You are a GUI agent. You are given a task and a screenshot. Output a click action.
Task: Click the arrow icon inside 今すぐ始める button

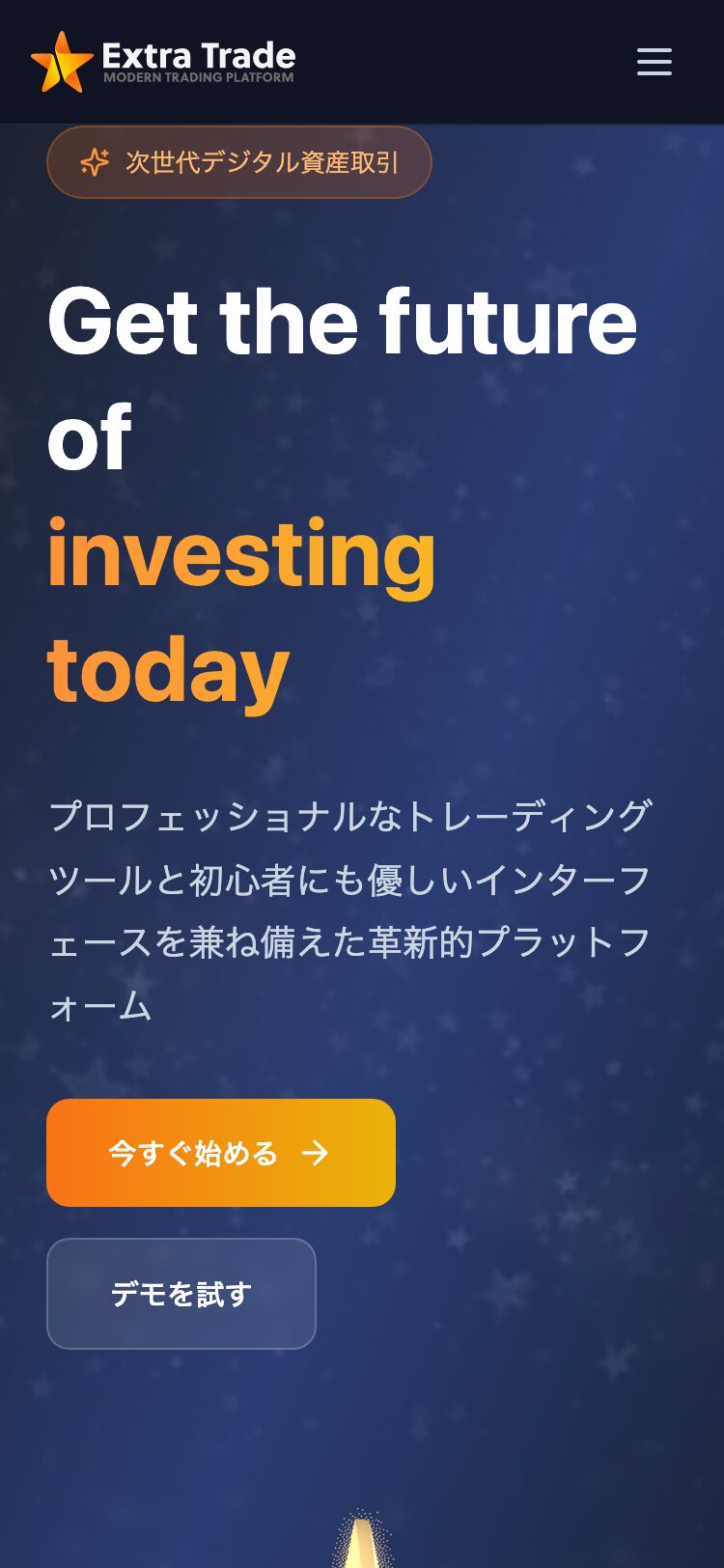pos(314,1152)
